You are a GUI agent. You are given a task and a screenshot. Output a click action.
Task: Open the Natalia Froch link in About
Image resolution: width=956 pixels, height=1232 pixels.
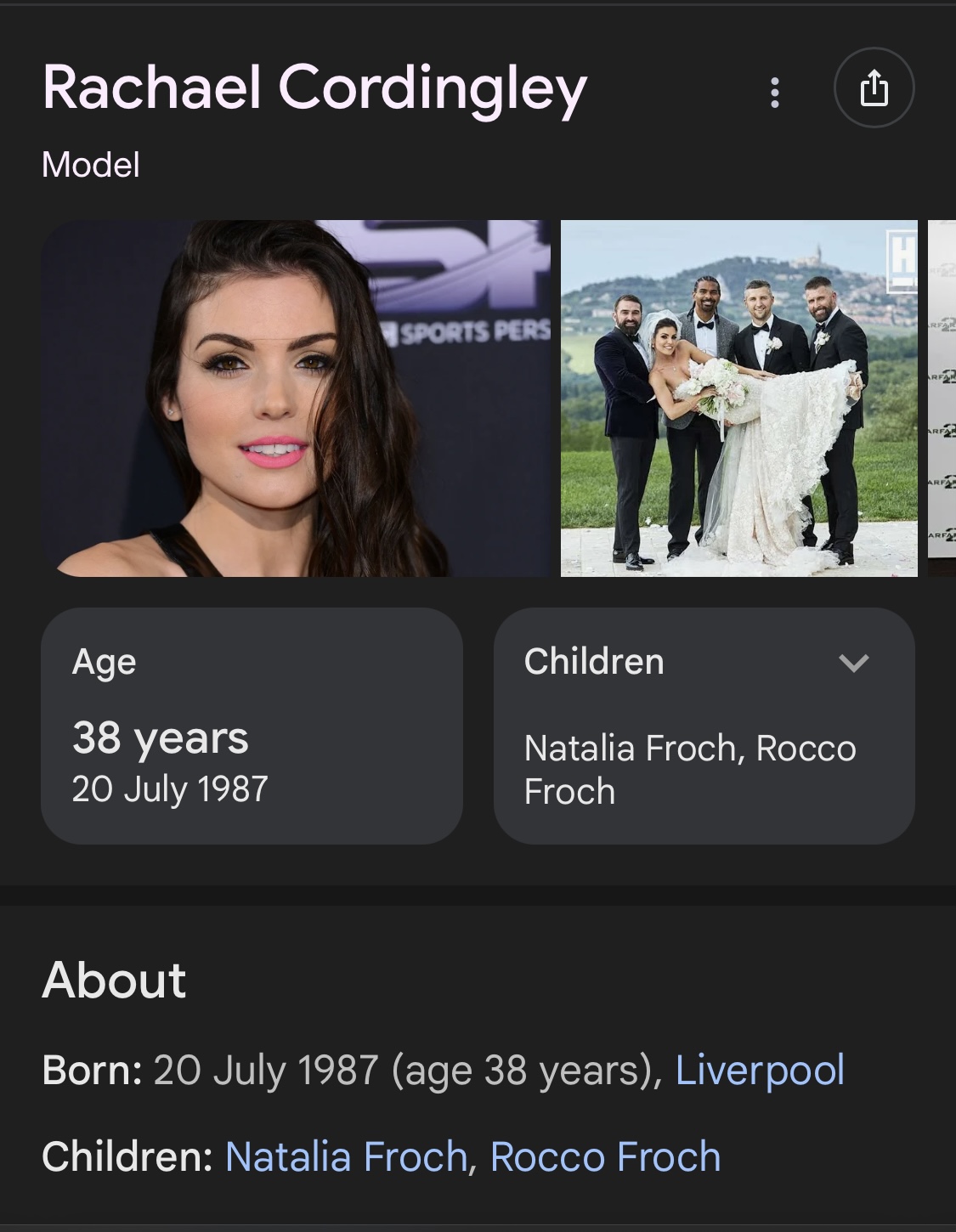346,1157
